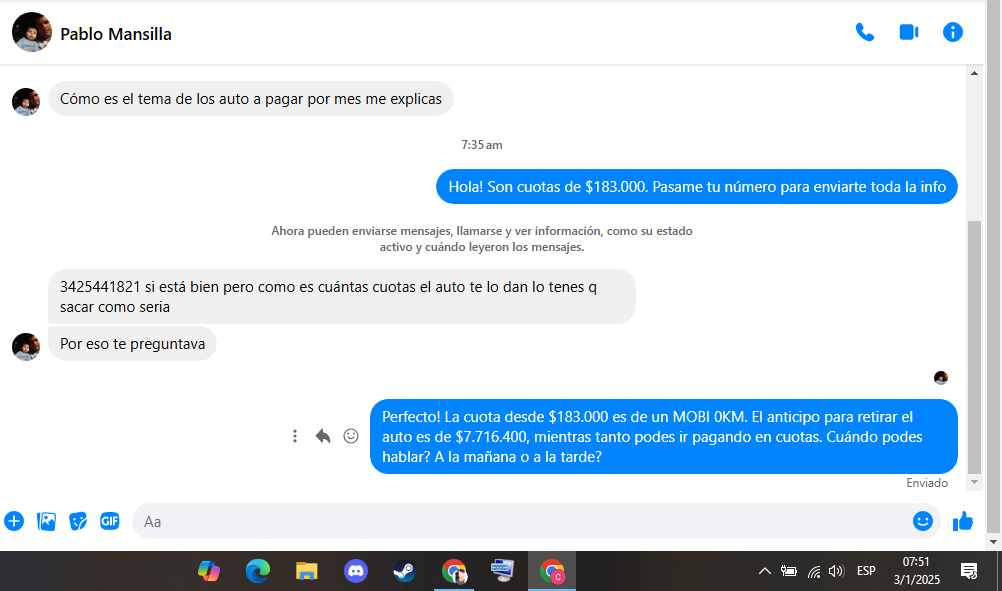Open more options for the last sent message

point(295,436)
